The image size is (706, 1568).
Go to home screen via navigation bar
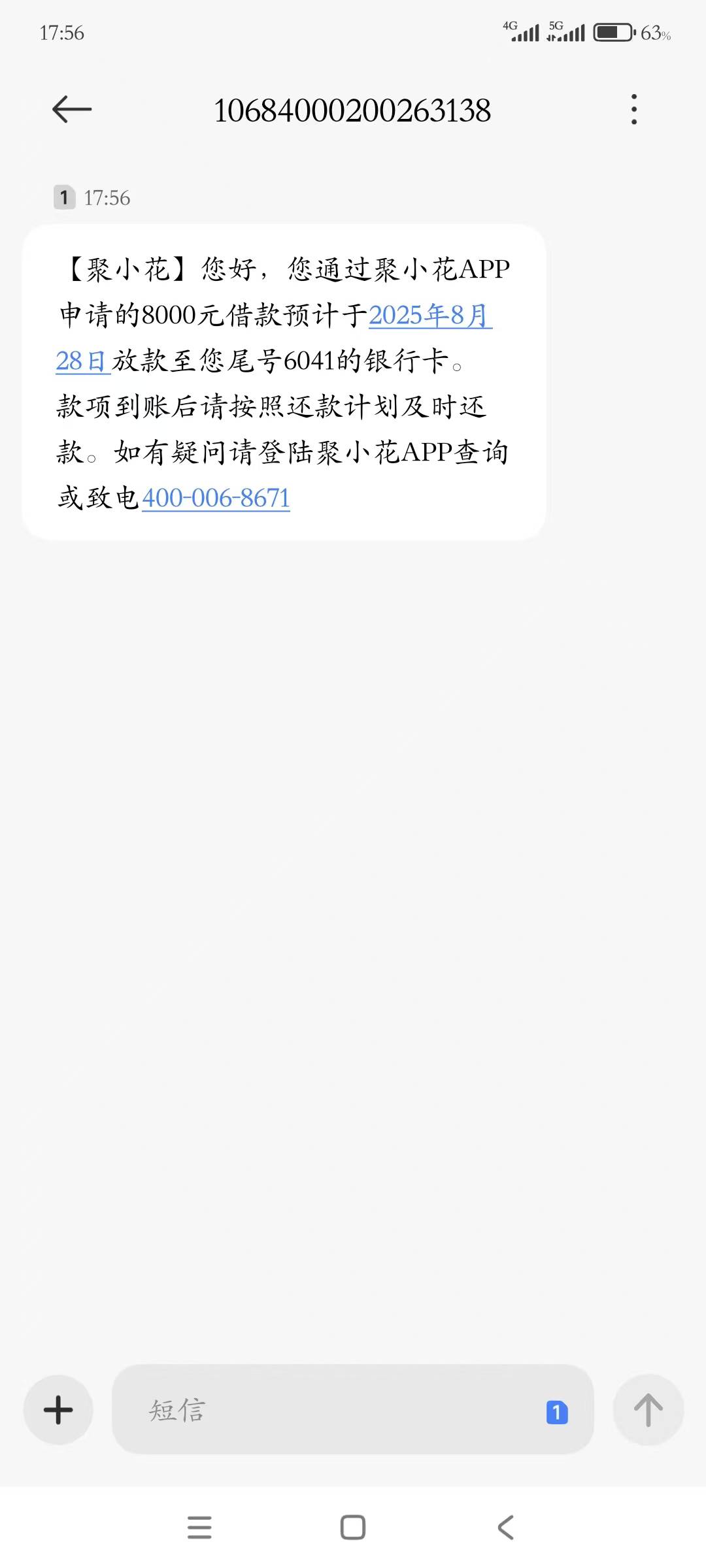(353, 1527)
